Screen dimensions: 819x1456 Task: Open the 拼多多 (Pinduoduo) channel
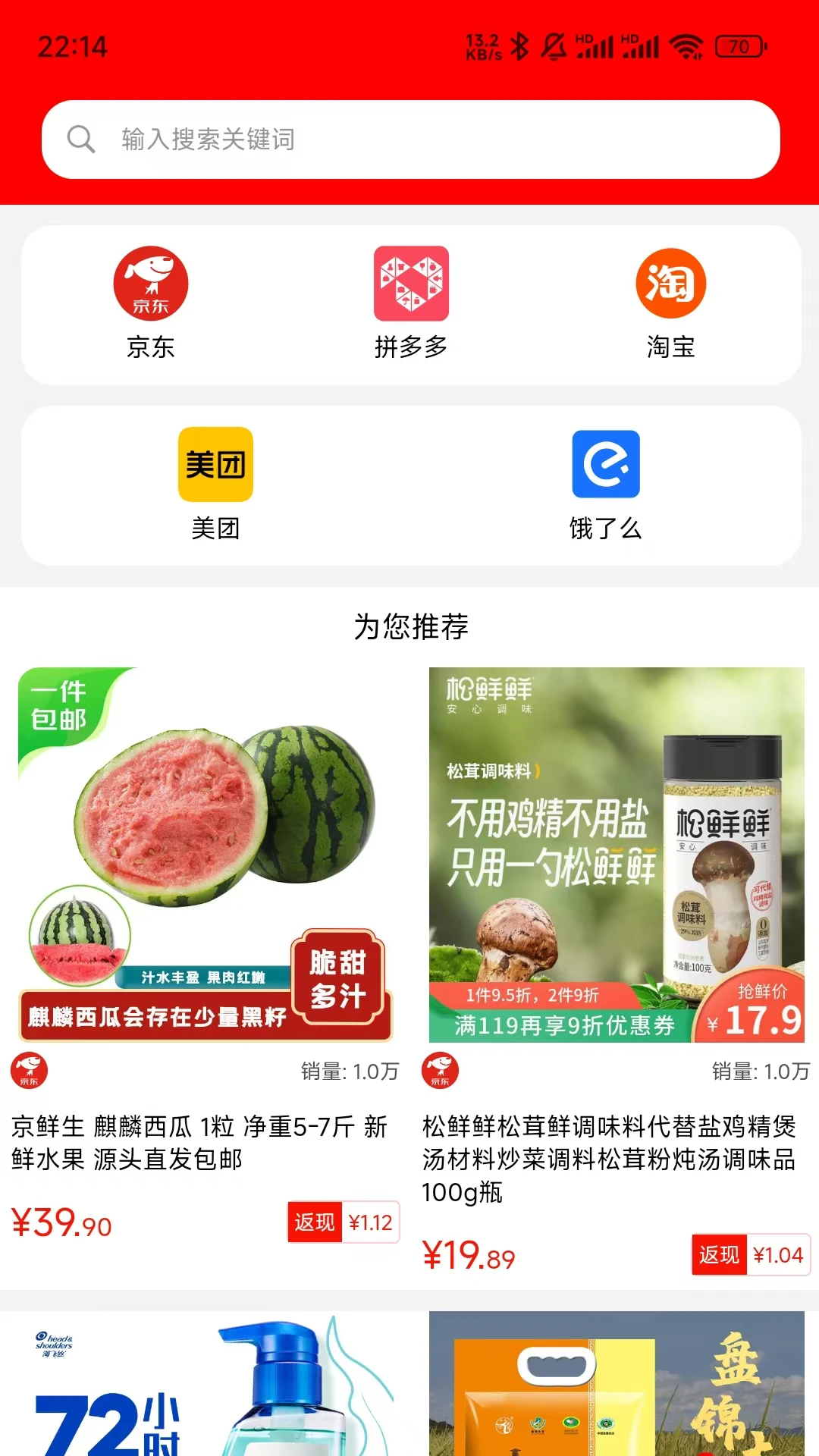pyautogui.click(x=410, y=300)
